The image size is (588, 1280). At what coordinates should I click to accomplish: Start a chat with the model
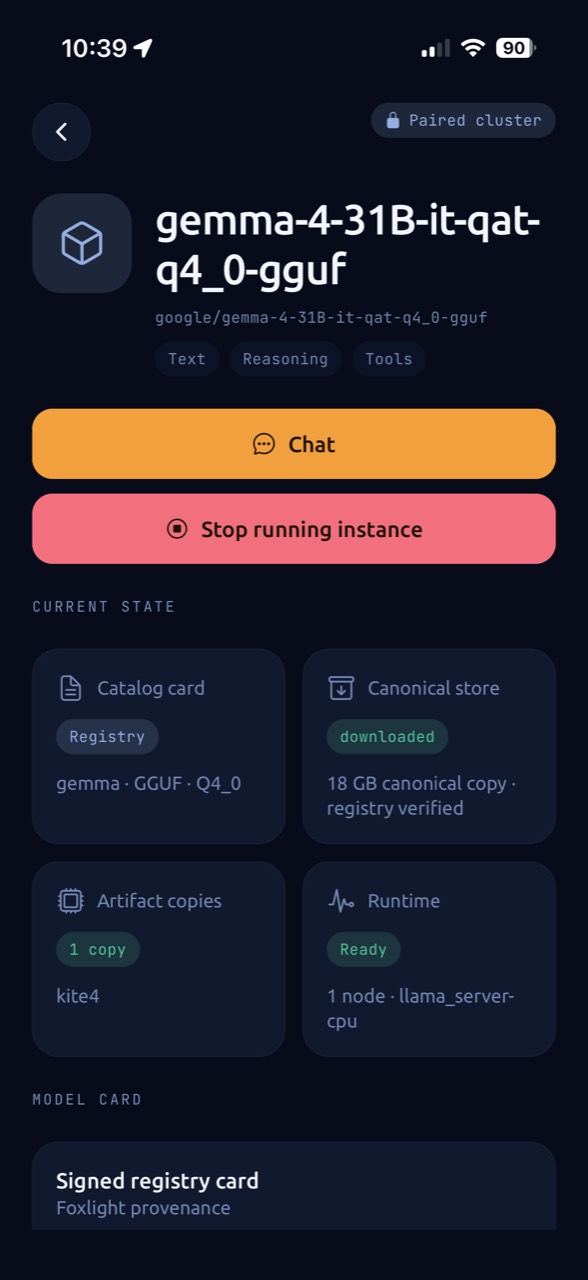tap(294, 444)
